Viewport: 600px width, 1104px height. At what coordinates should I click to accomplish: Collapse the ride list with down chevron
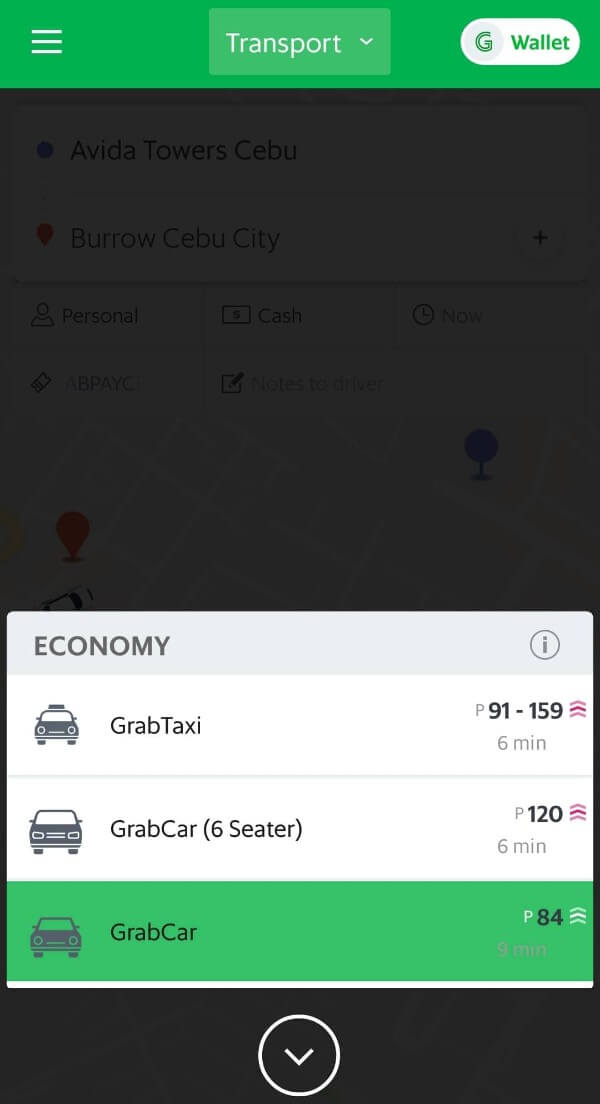click(299, 1056)
